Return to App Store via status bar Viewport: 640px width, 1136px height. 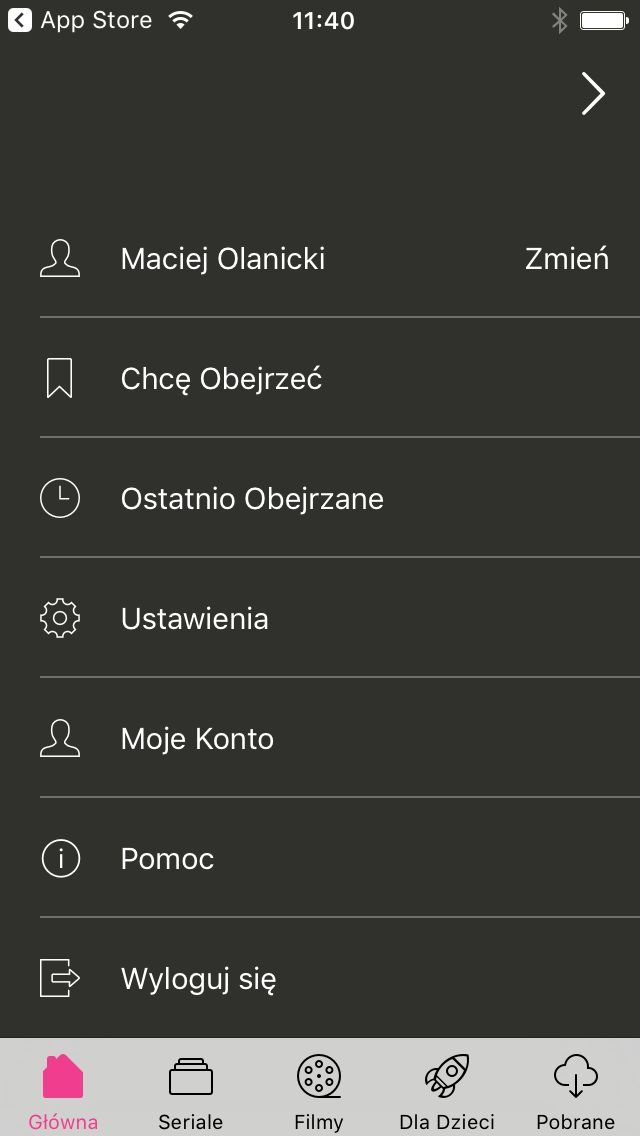80,20
